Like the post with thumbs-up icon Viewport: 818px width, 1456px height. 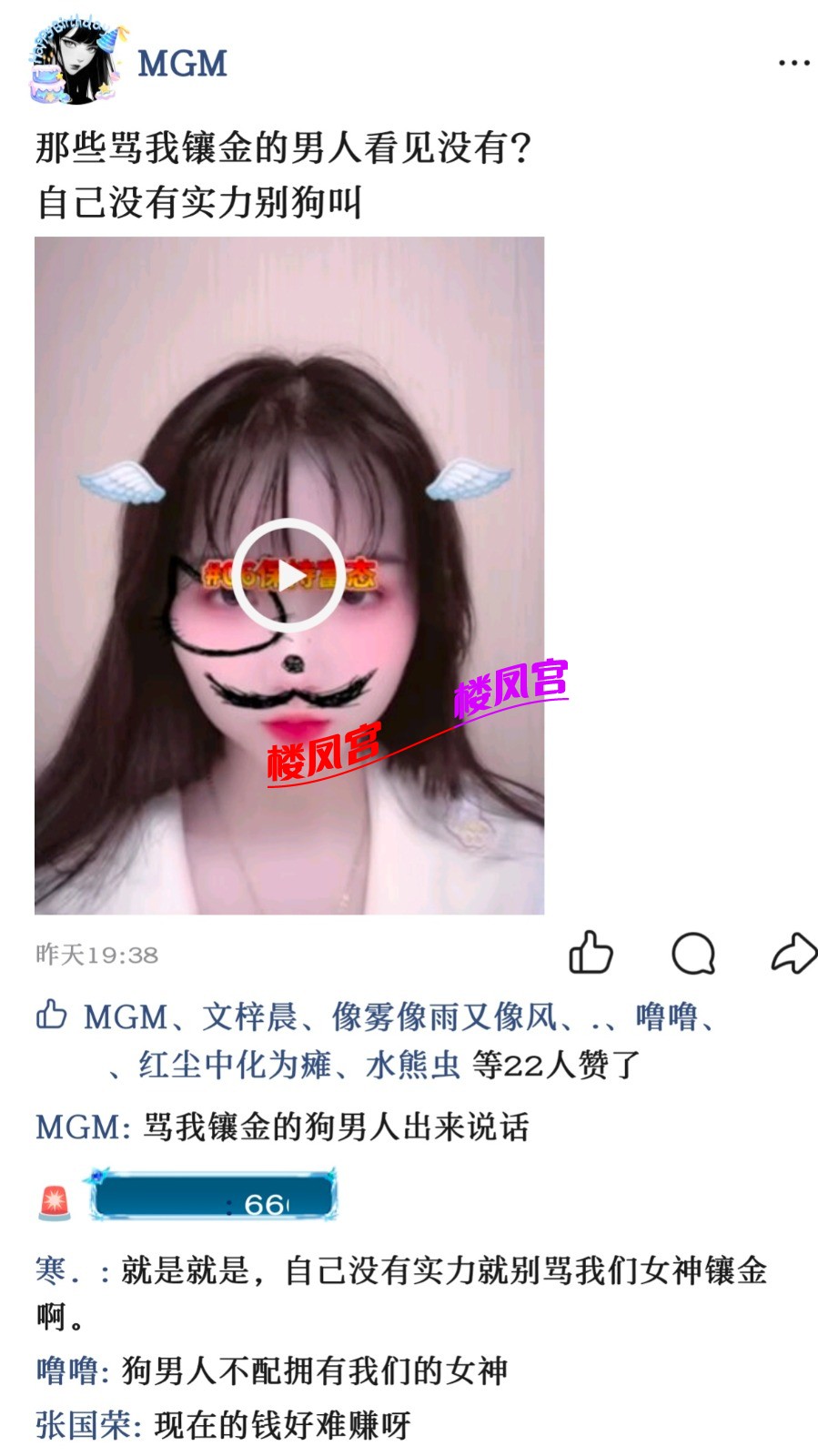click(x=591, y=954)
